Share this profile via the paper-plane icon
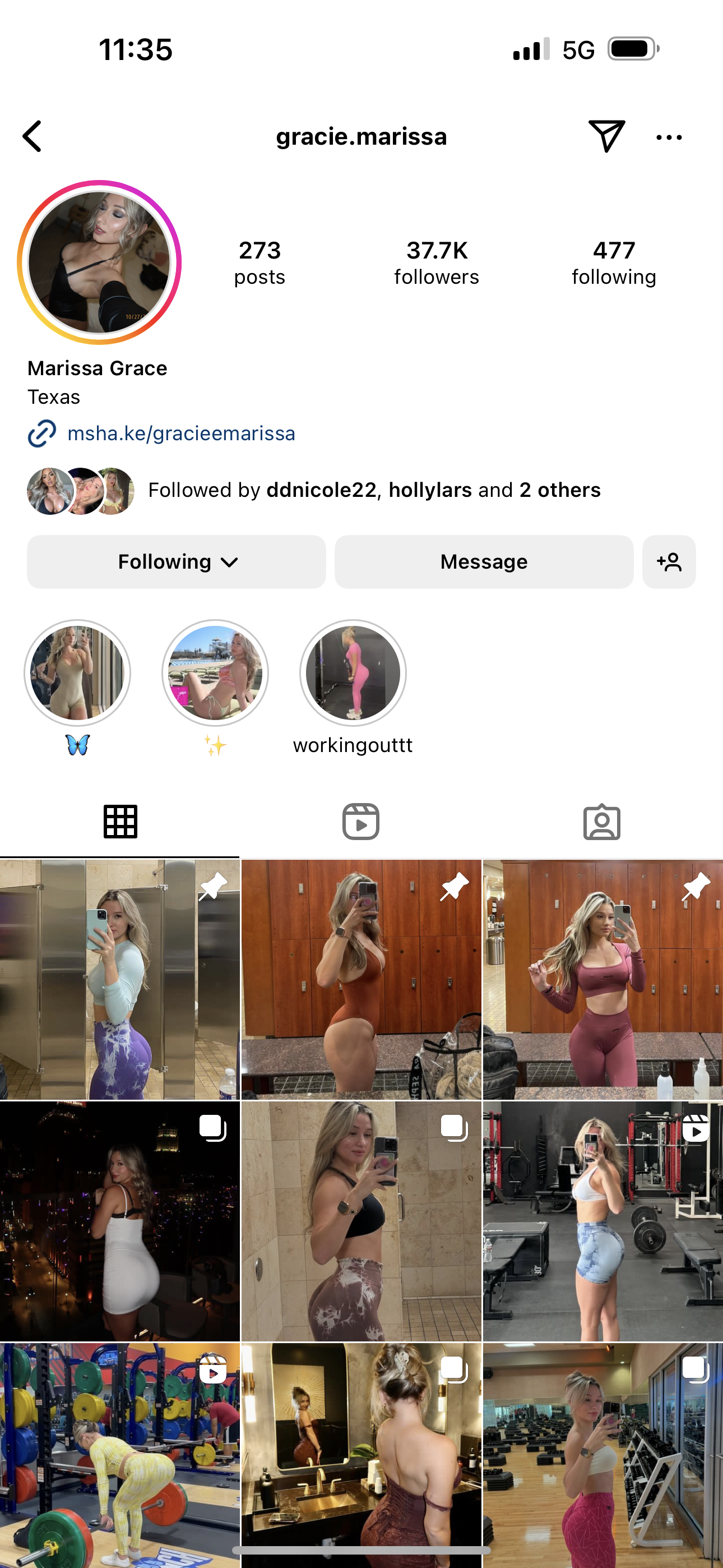723x1568 pixels. (606, 136)
